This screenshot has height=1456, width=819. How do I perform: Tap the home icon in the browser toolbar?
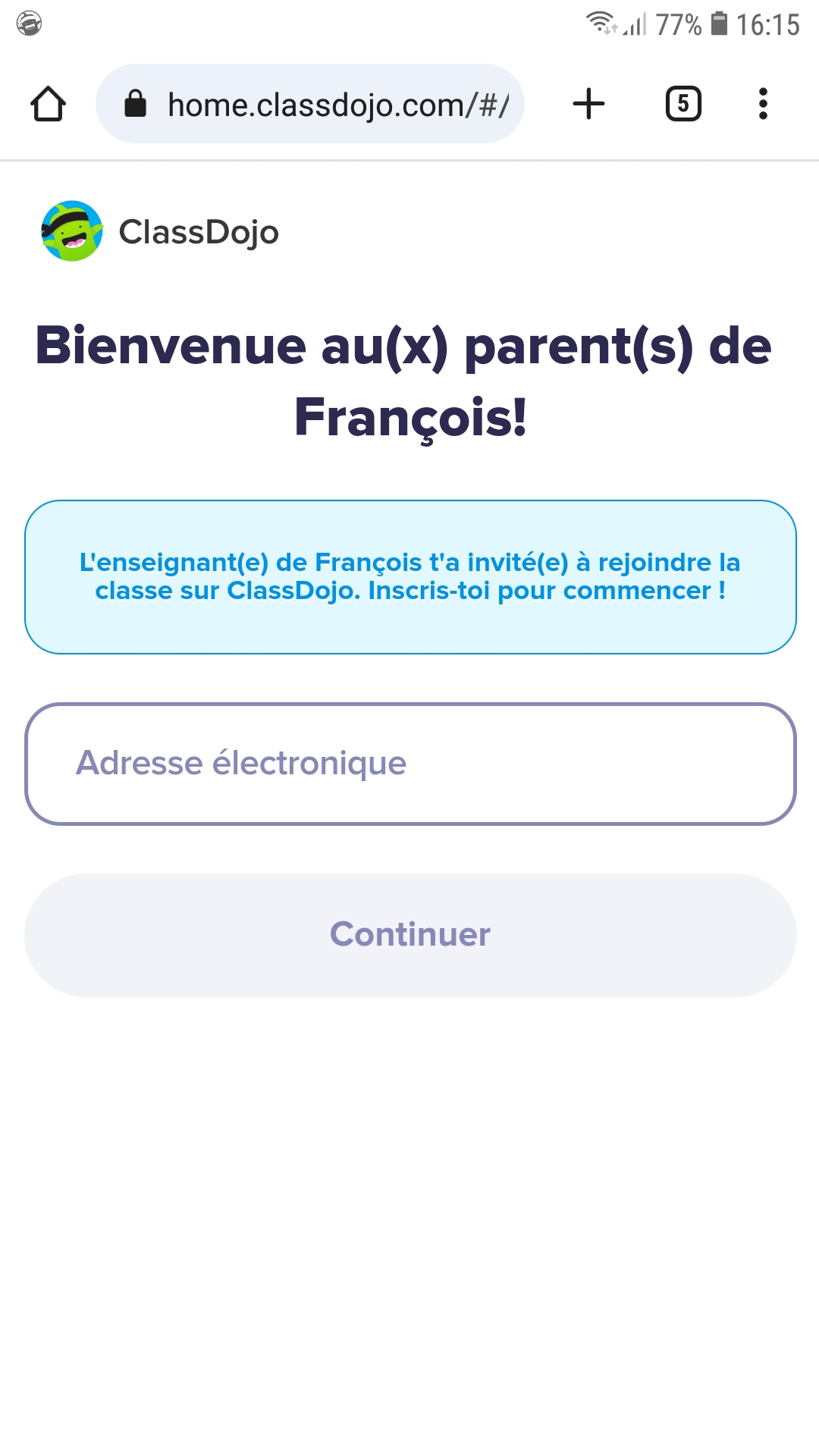pos(48,104)
